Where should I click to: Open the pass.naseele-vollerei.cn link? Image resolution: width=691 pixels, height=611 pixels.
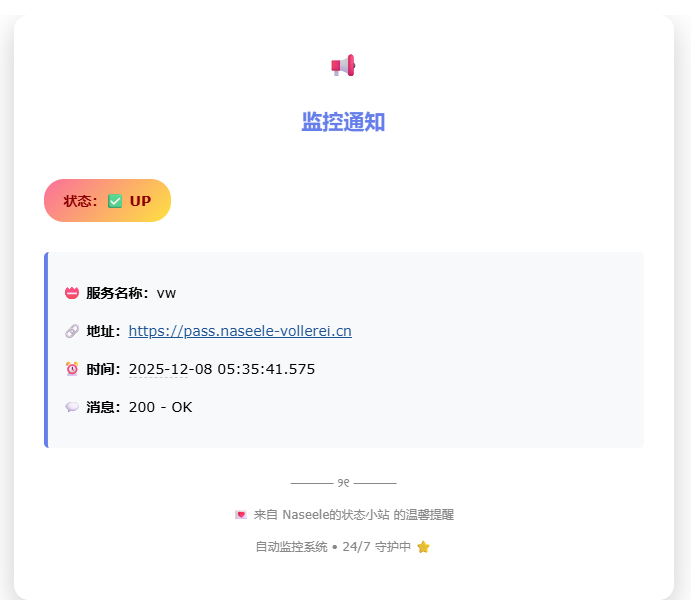[x=240, y=331]
